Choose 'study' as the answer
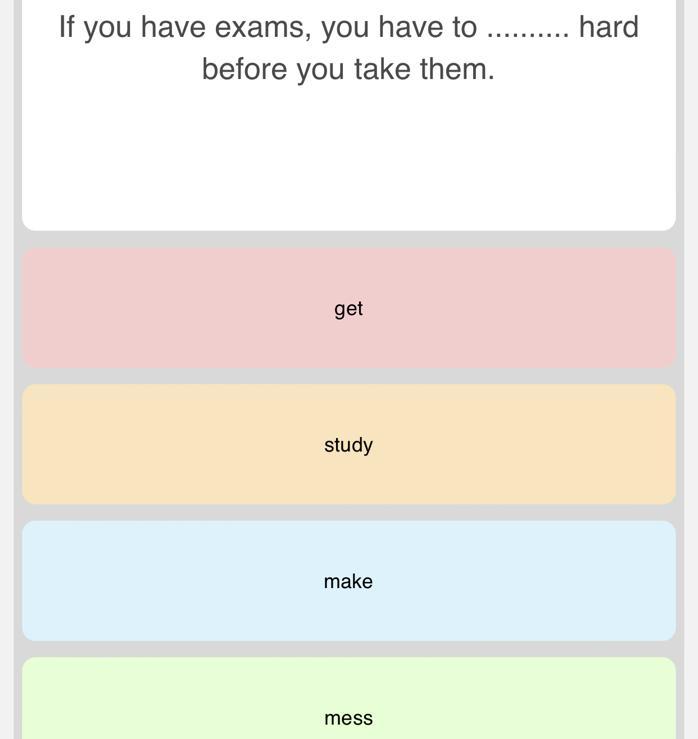 [x=348, y=444]
